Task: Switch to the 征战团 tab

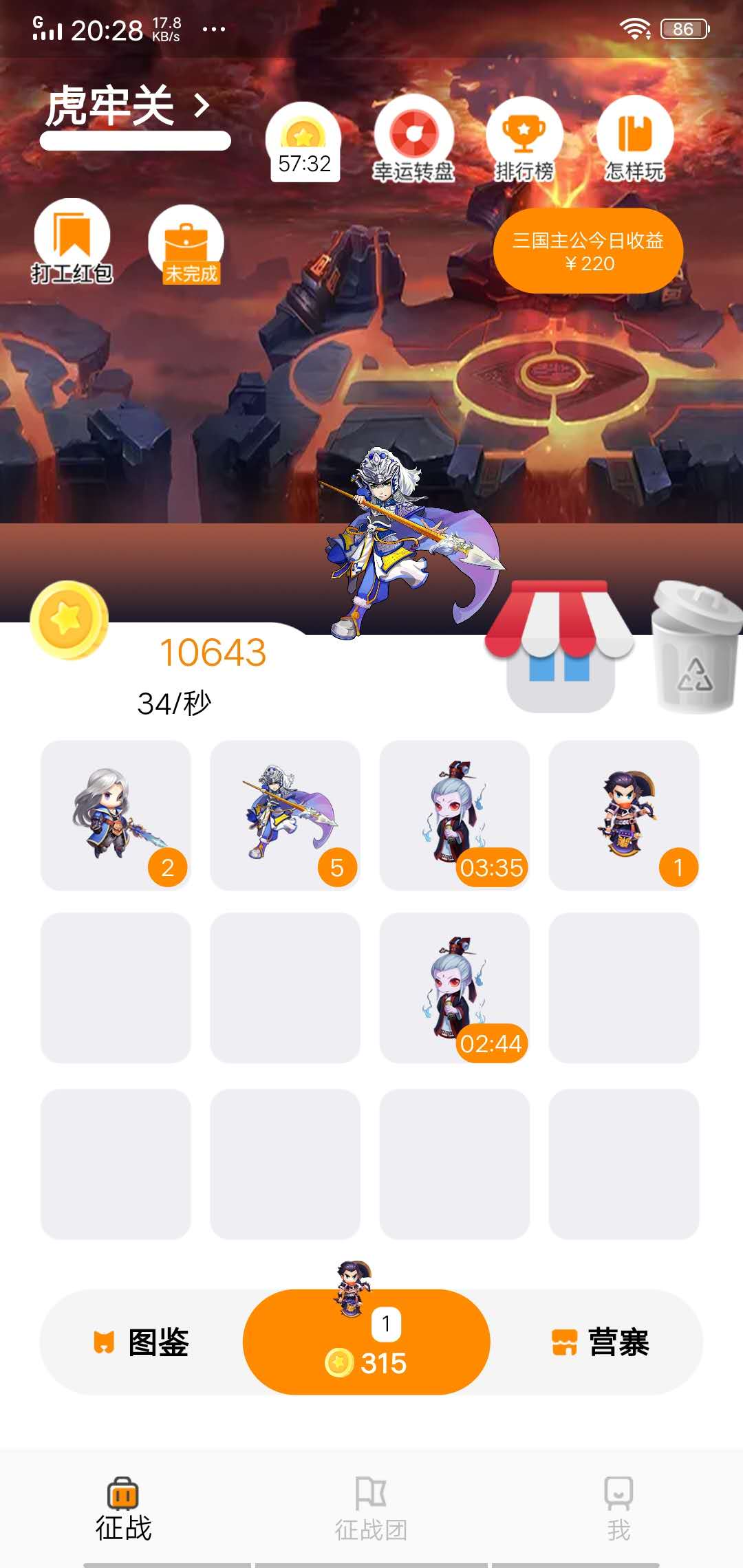Action: tap(371, 1510)
